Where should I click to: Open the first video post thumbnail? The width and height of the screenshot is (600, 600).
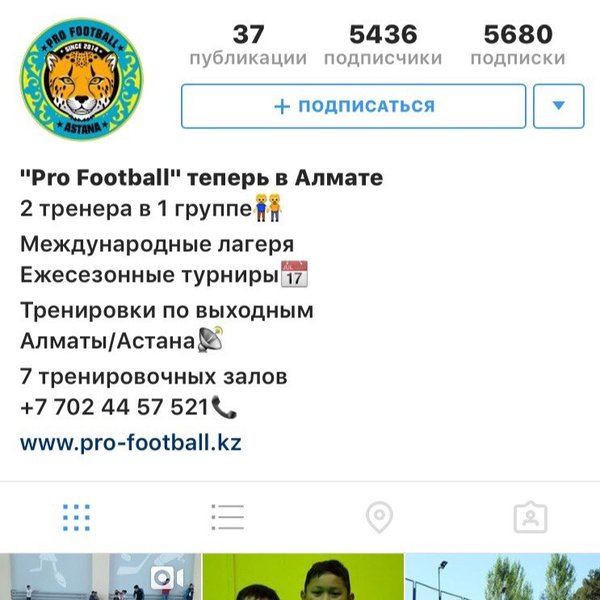pyautogui.click(x=98, y=578)
